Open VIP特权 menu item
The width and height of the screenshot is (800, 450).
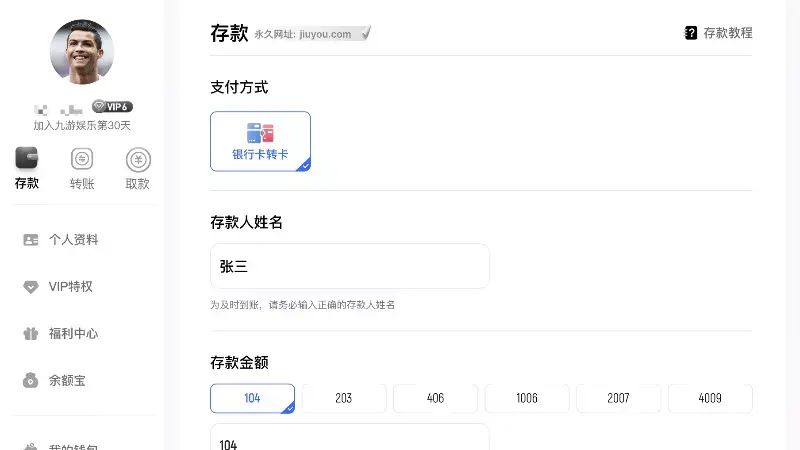(x=70, y=287)
